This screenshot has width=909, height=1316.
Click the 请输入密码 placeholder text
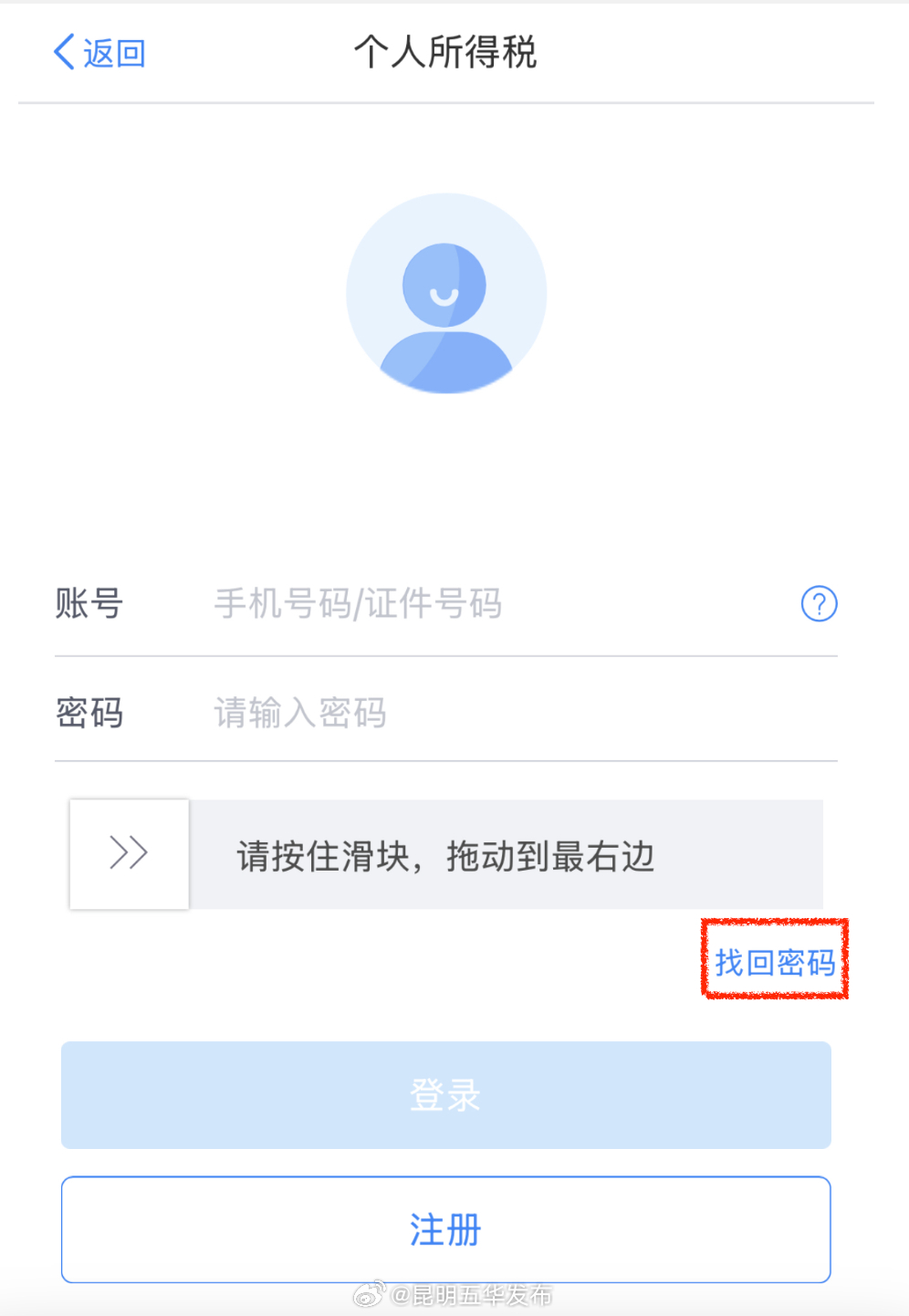coord(300,714)
